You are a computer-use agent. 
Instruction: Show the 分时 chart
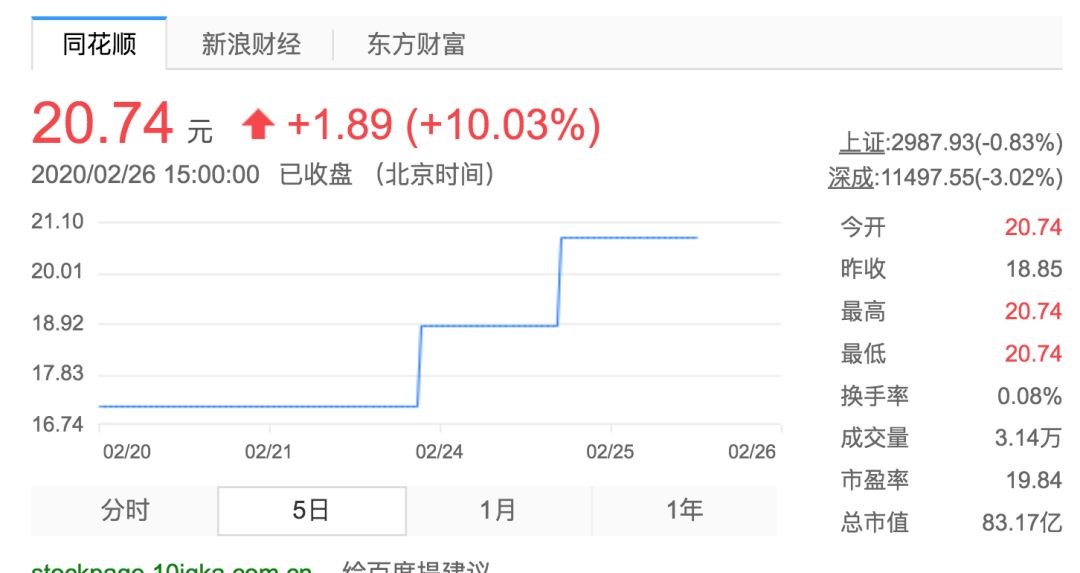(125, 510)
